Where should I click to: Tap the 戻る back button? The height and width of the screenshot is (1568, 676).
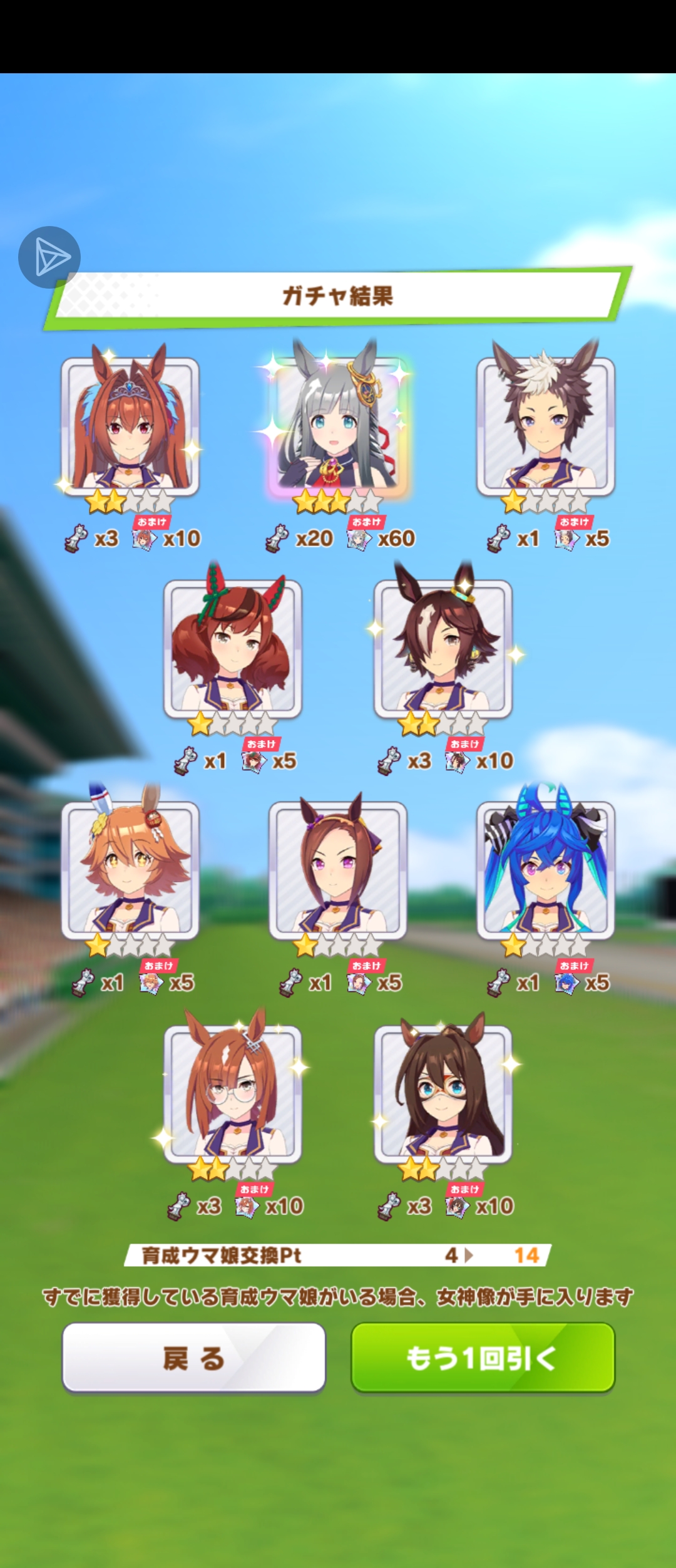[x=193, y=1358]
